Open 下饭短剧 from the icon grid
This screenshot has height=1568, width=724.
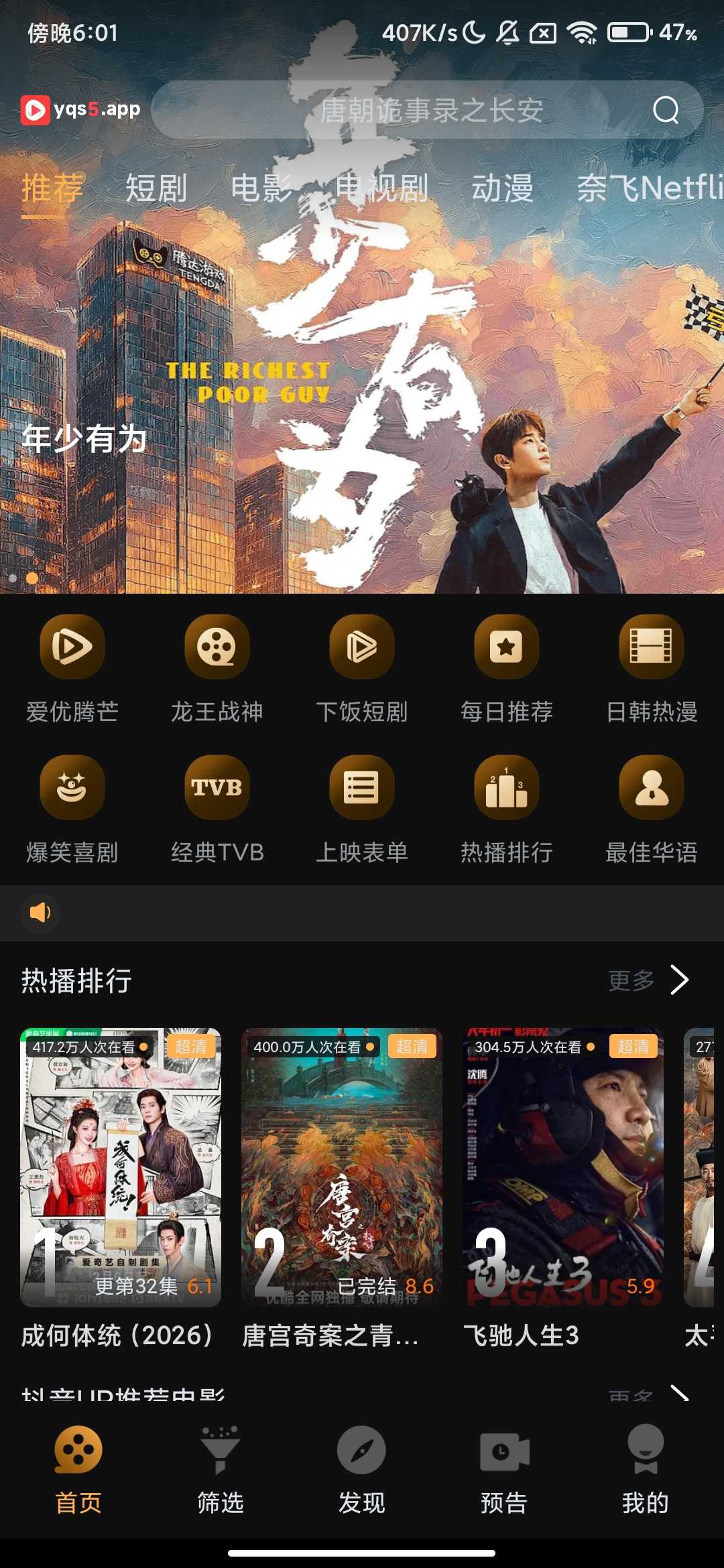(361, 648)
